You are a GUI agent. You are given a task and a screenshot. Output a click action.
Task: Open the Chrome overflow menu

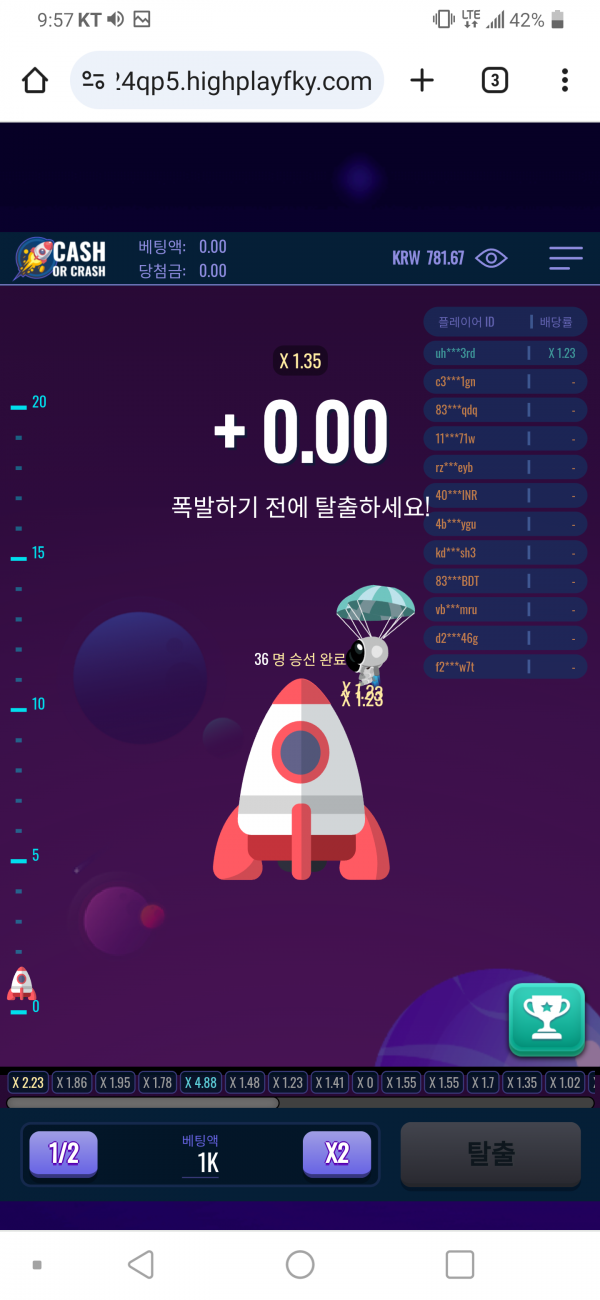pyautogui.click(x=565, y=81)
